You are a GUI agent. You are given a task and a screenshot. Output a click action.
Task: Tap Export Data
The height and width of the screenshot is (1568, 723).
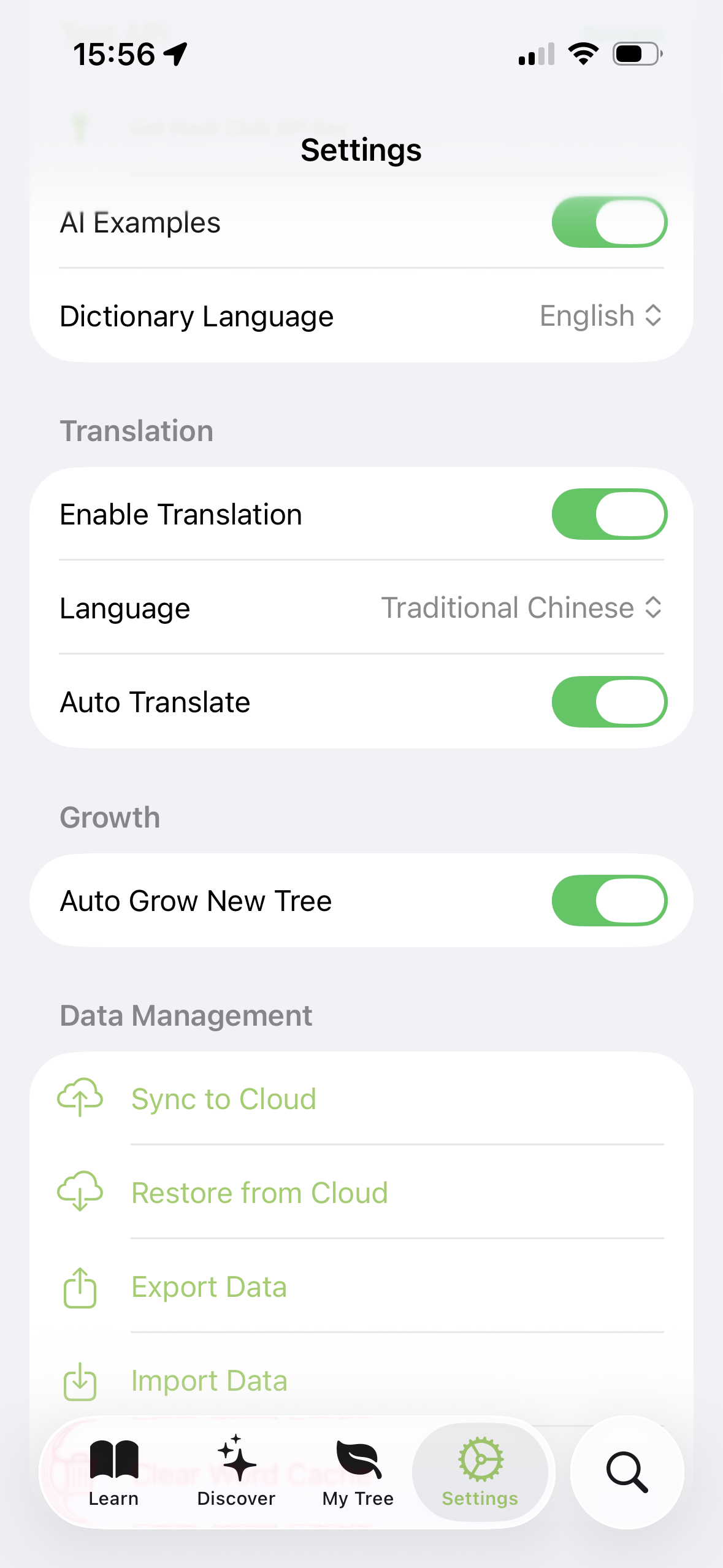209,1287
